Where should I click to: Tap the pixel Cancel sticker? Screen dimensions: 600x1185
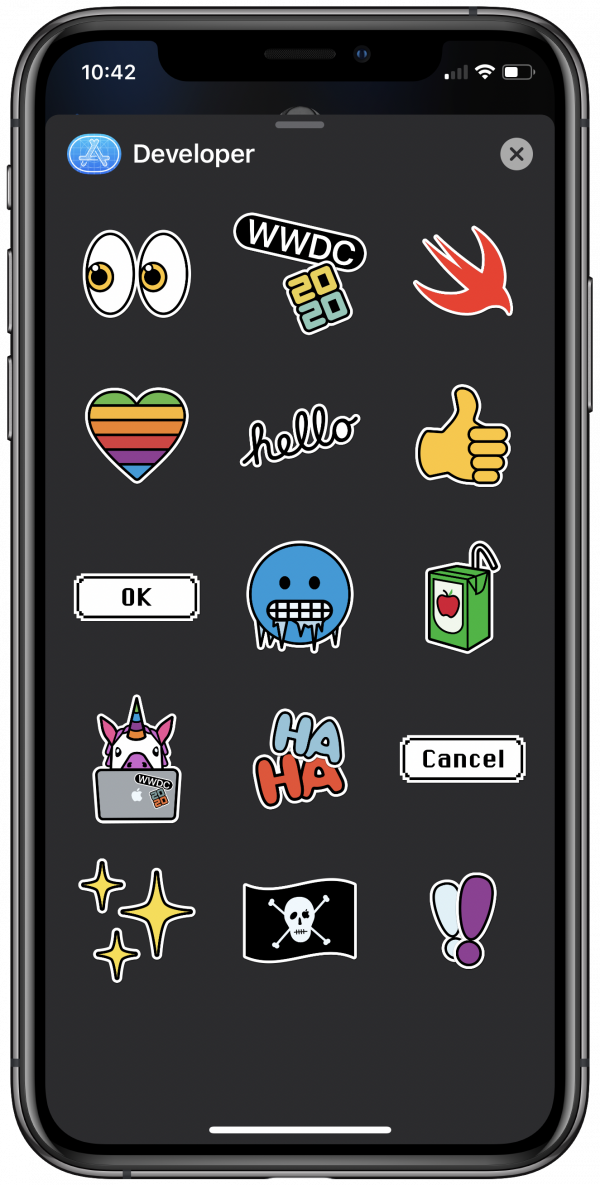pos(462,758)
